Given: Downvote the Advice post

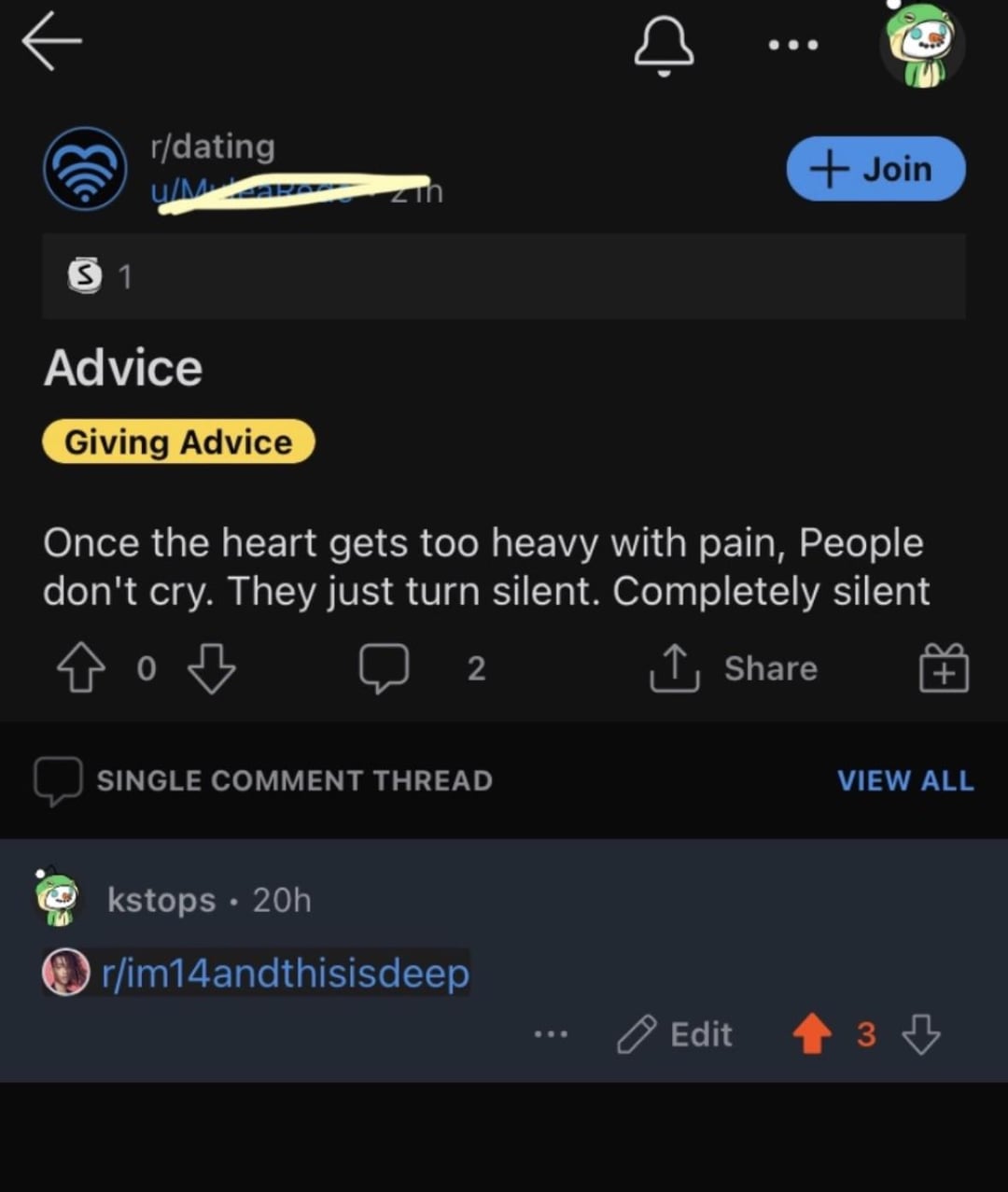Looking at the screenshot, I should (x=212, y=669).
